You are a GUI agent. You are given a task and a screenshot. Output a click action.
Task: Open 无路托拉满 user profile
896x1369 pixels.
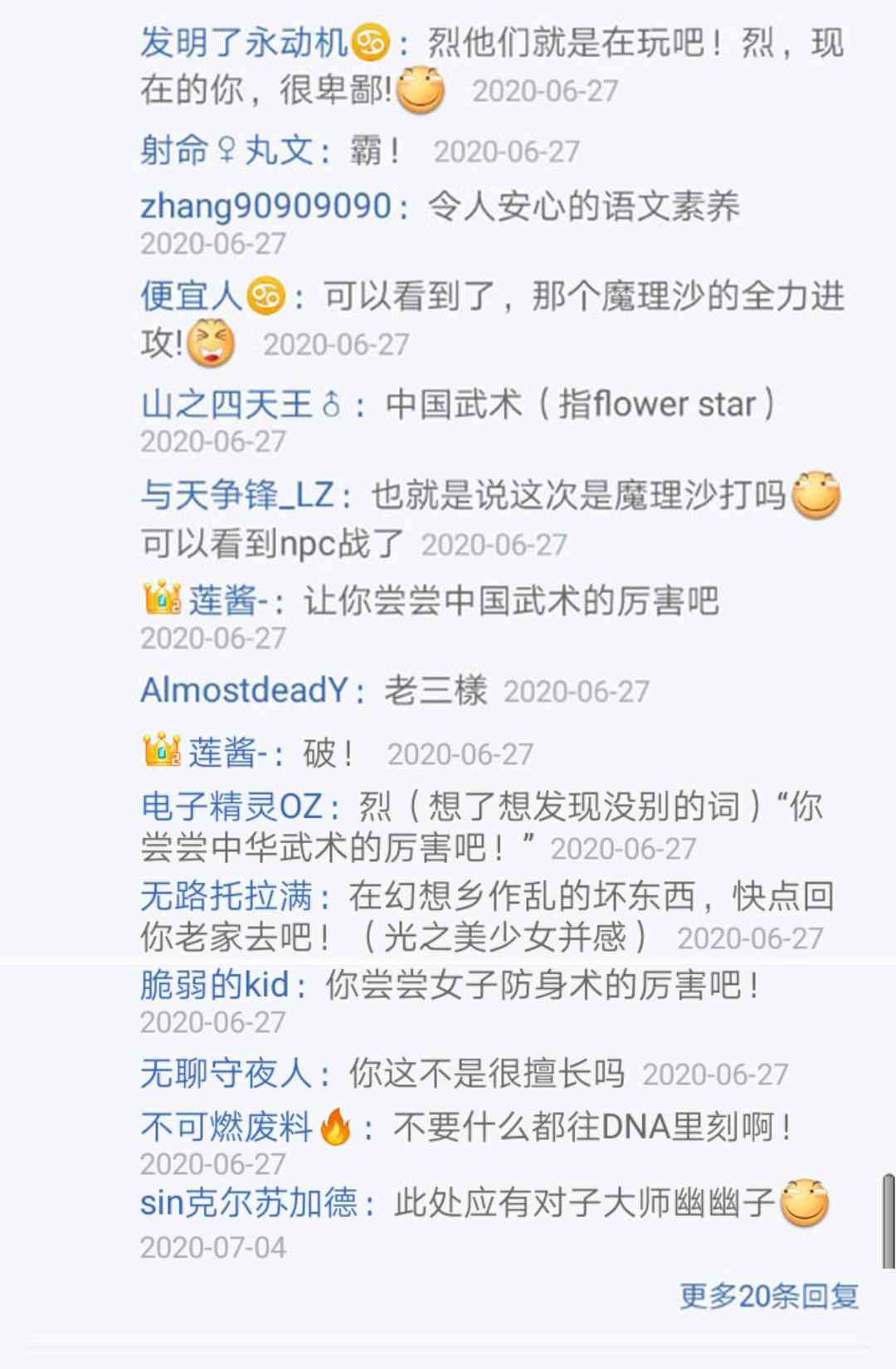[x=226, y=896]
